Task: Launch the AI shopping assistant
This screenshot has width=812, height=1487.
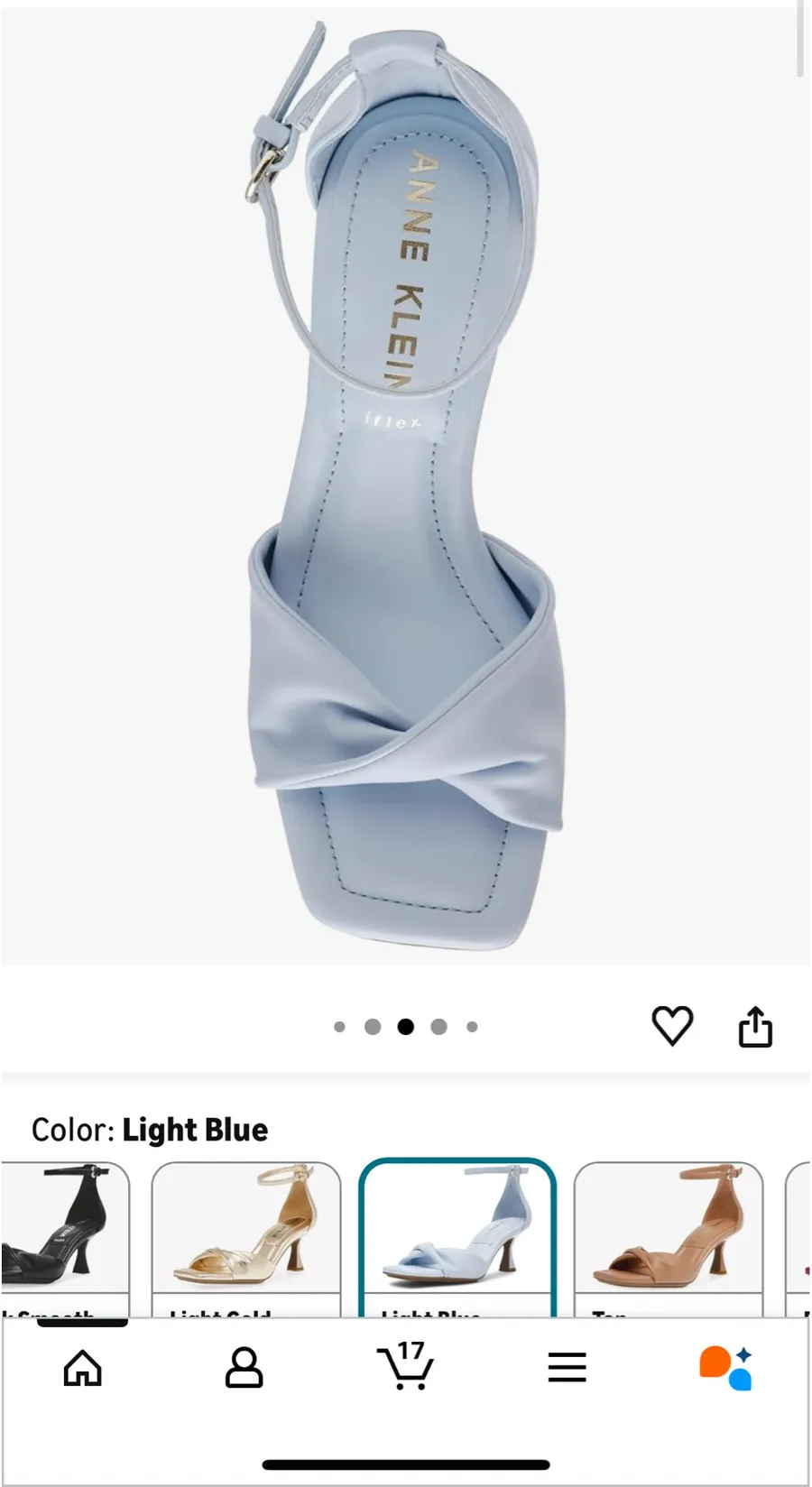Action: coord(726,1368)
